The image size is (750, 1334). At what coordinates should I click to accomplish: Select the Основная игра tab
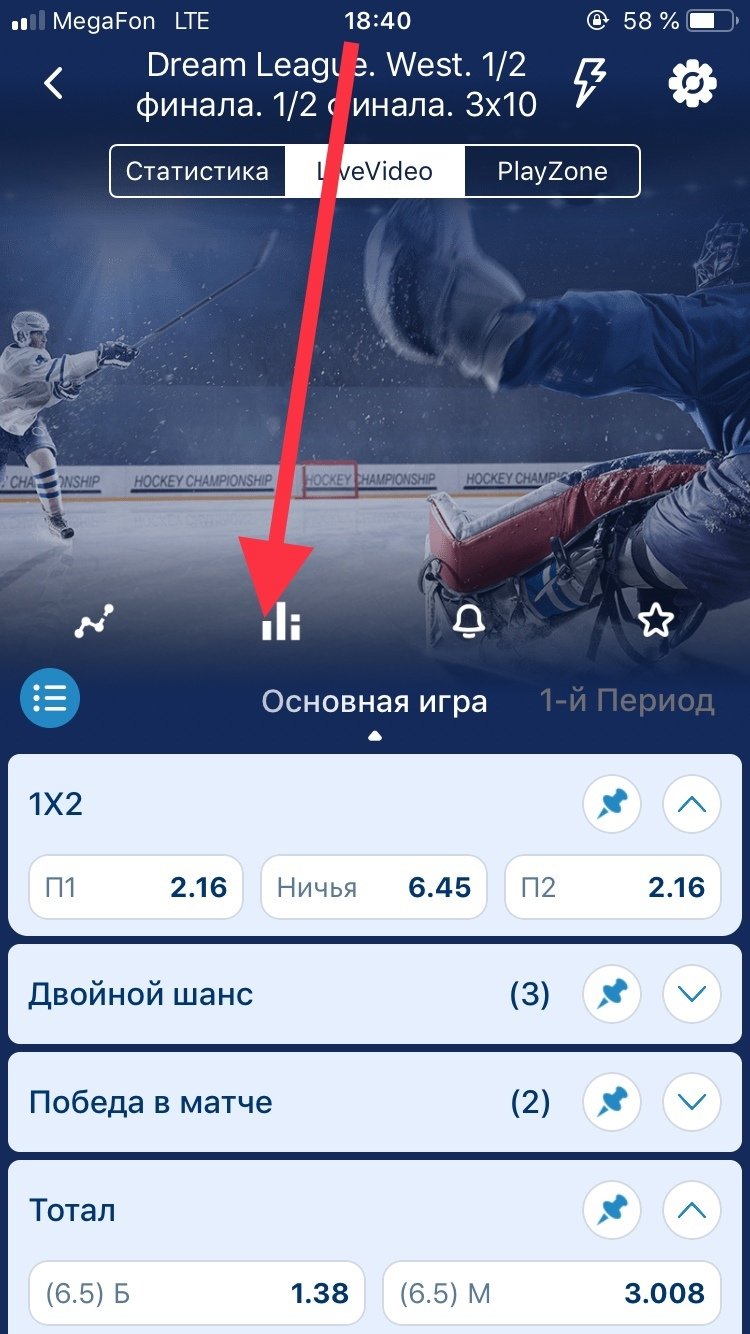tap(374, 701)
